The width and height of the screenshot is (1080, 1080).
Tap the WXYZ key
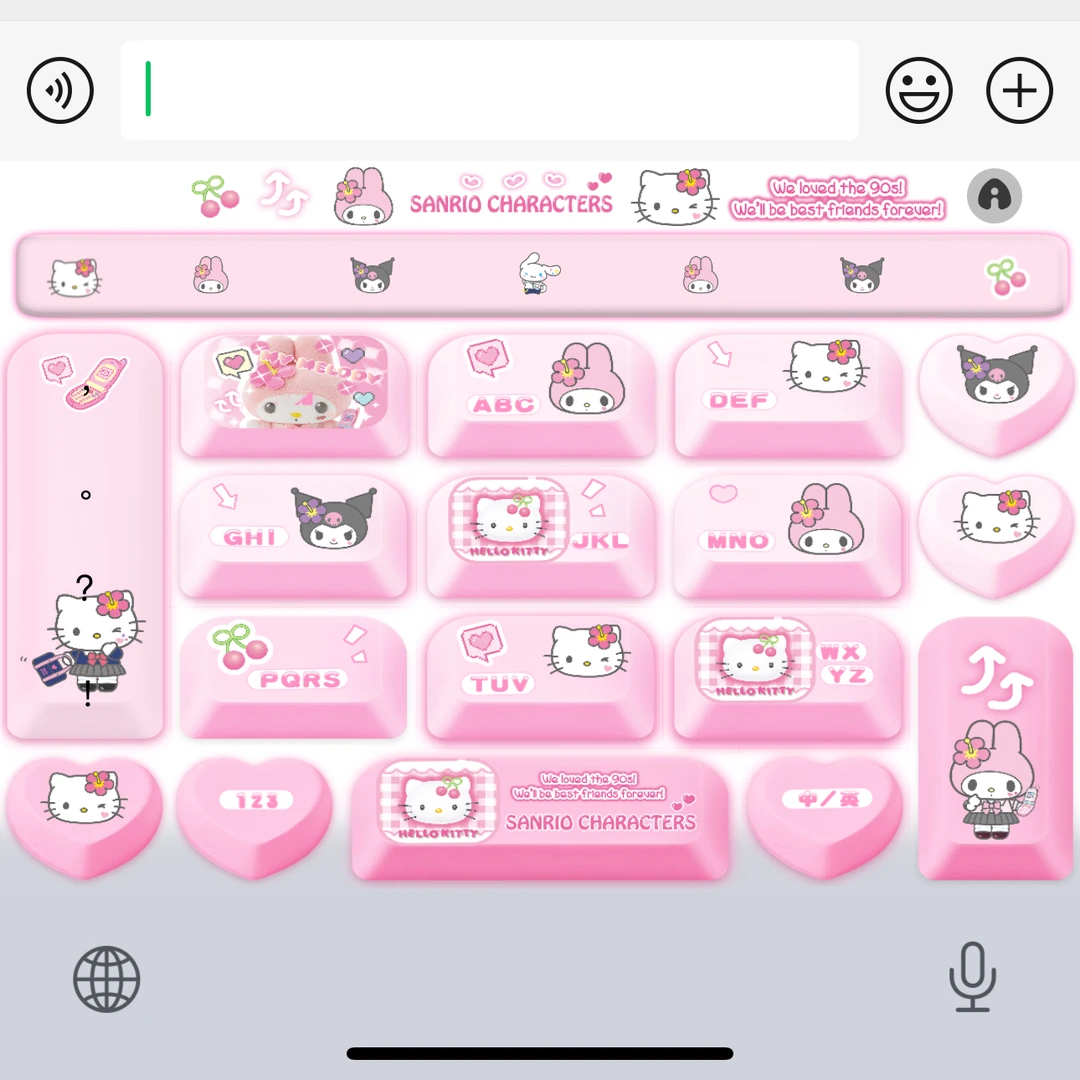coord(788,676)
